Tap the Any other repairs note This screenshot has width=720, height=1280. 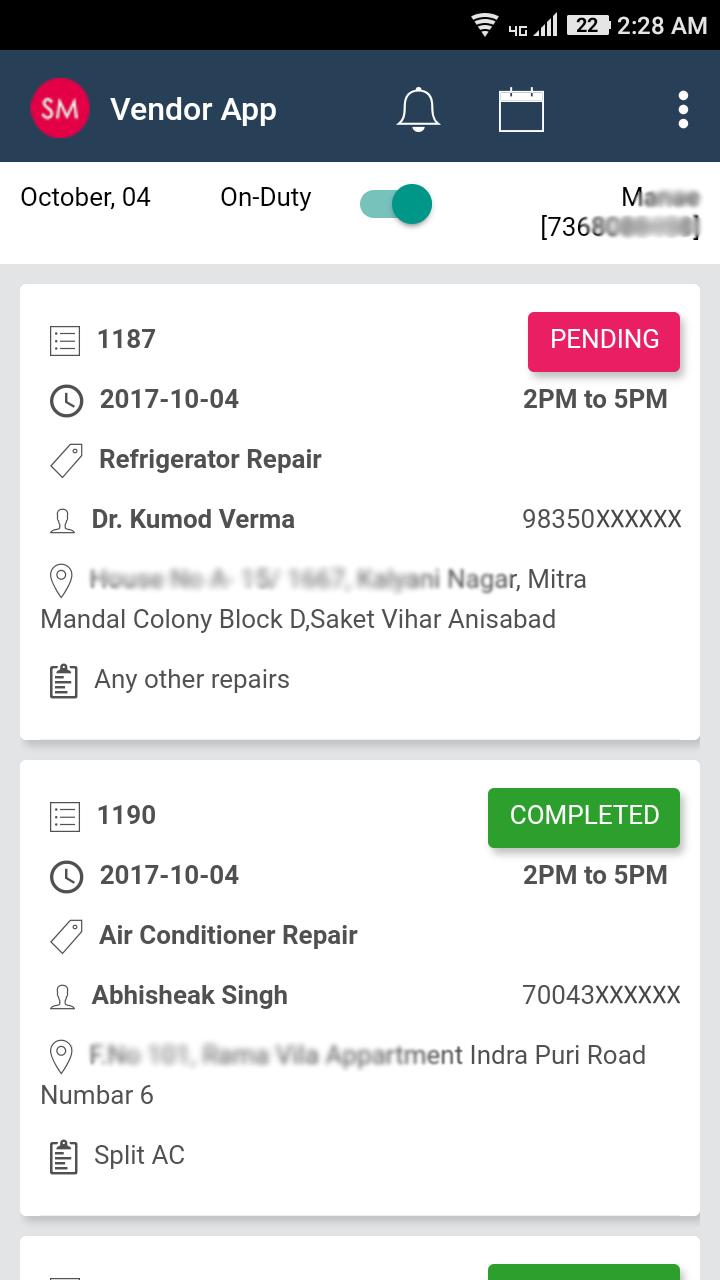pos(191,679)
